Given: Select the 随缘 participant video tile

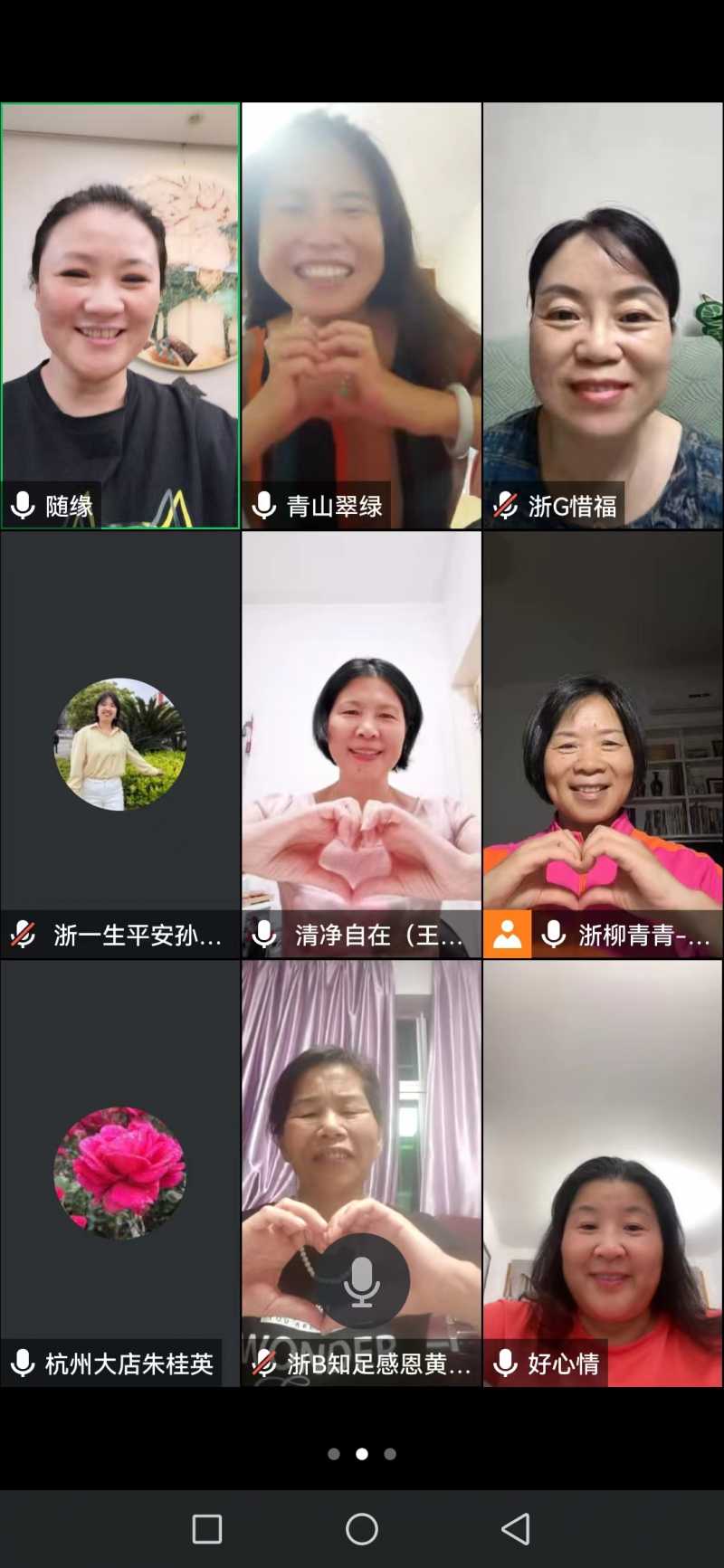Looking at the screenshot, I should [120, 315].
